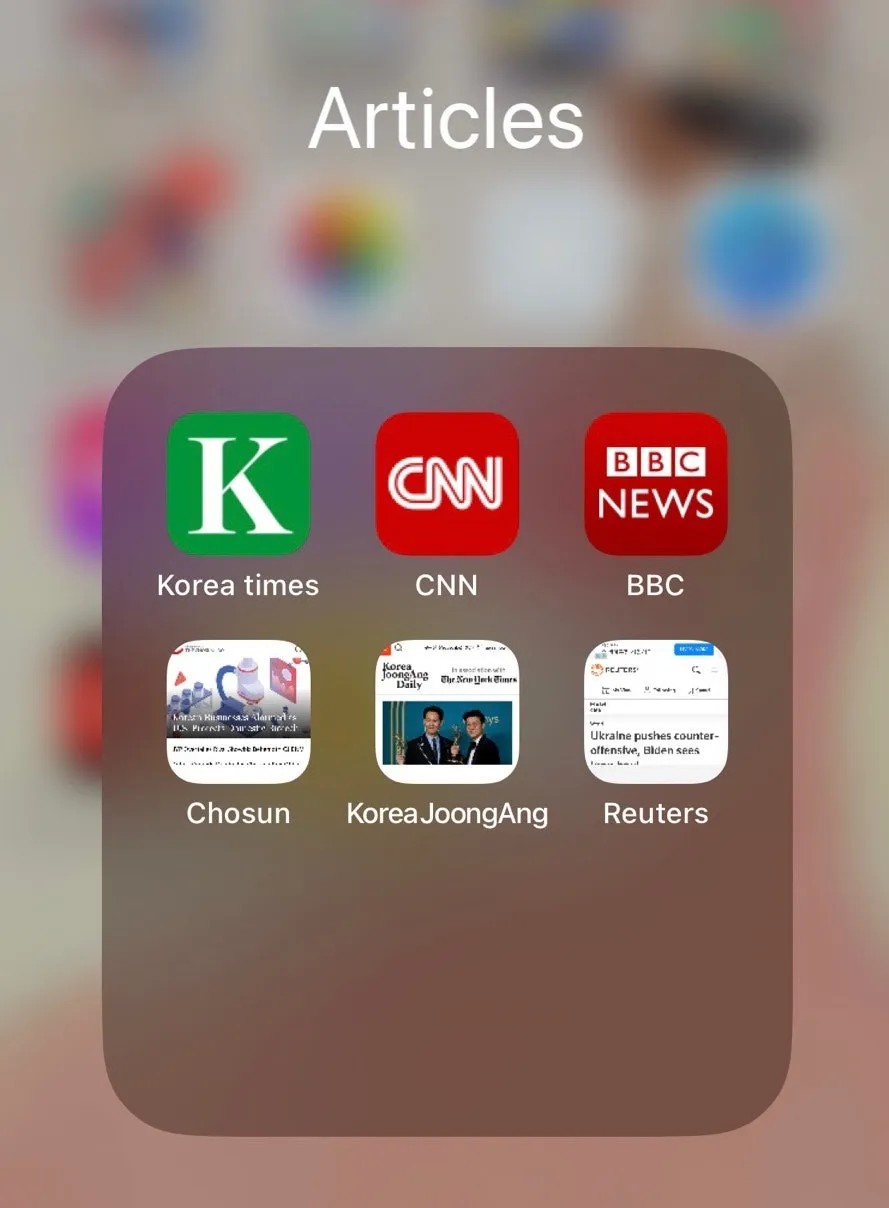Launch the KoreaJoongAng shortcut
The image size is (889, 1208).
[x=447, y=711]
